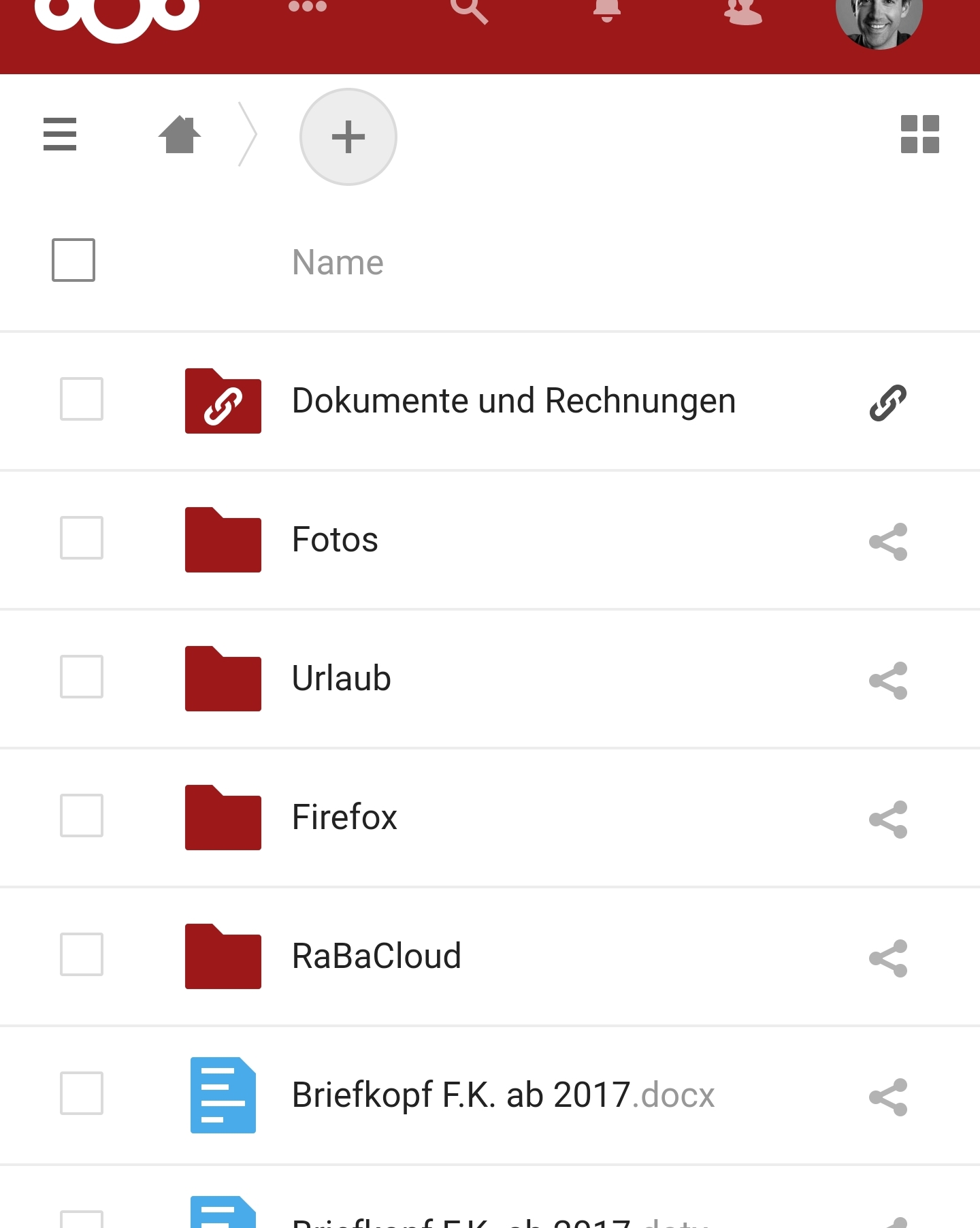
Task: Go to the home folder
Action: pos(180,134)
